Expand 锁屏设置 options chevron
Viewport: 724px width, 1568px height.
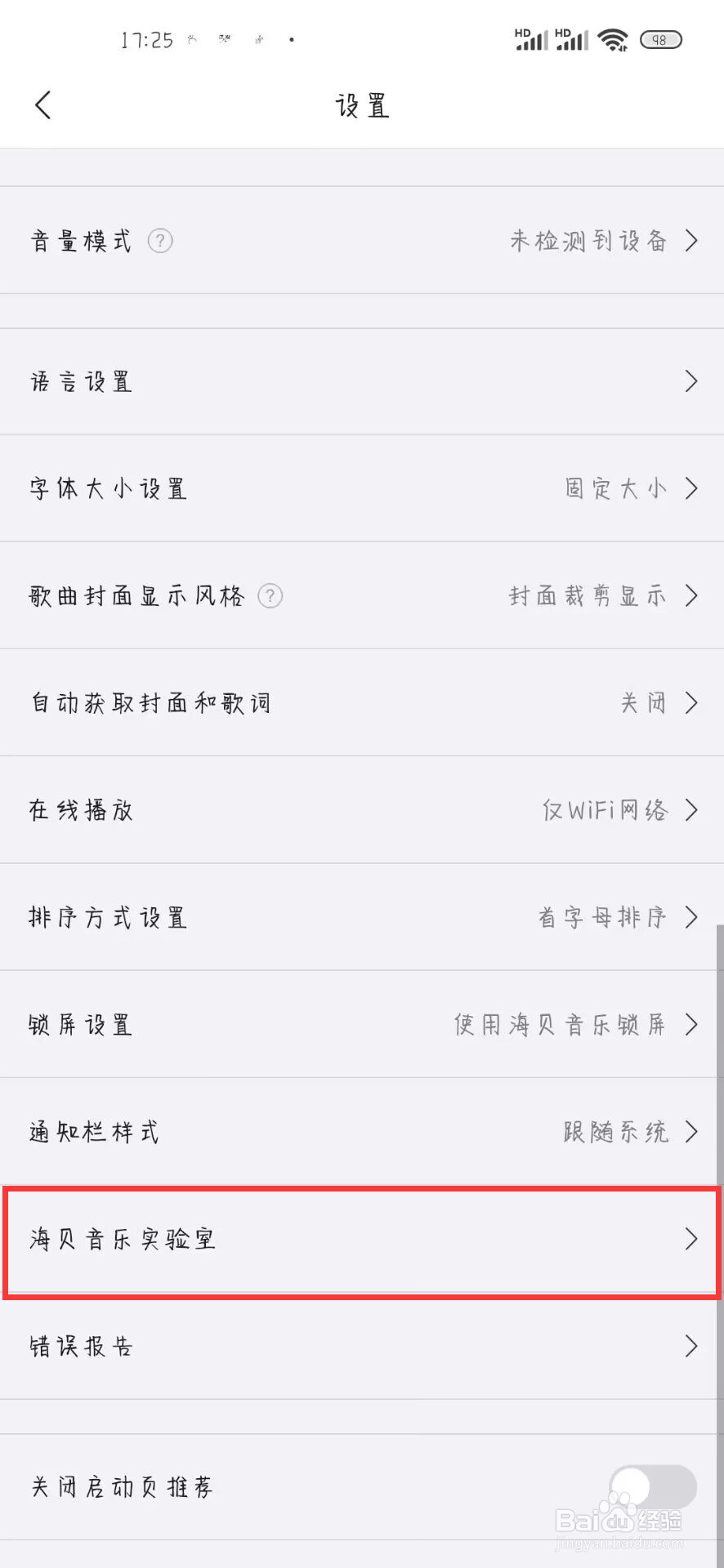[x=692, y=1024]
